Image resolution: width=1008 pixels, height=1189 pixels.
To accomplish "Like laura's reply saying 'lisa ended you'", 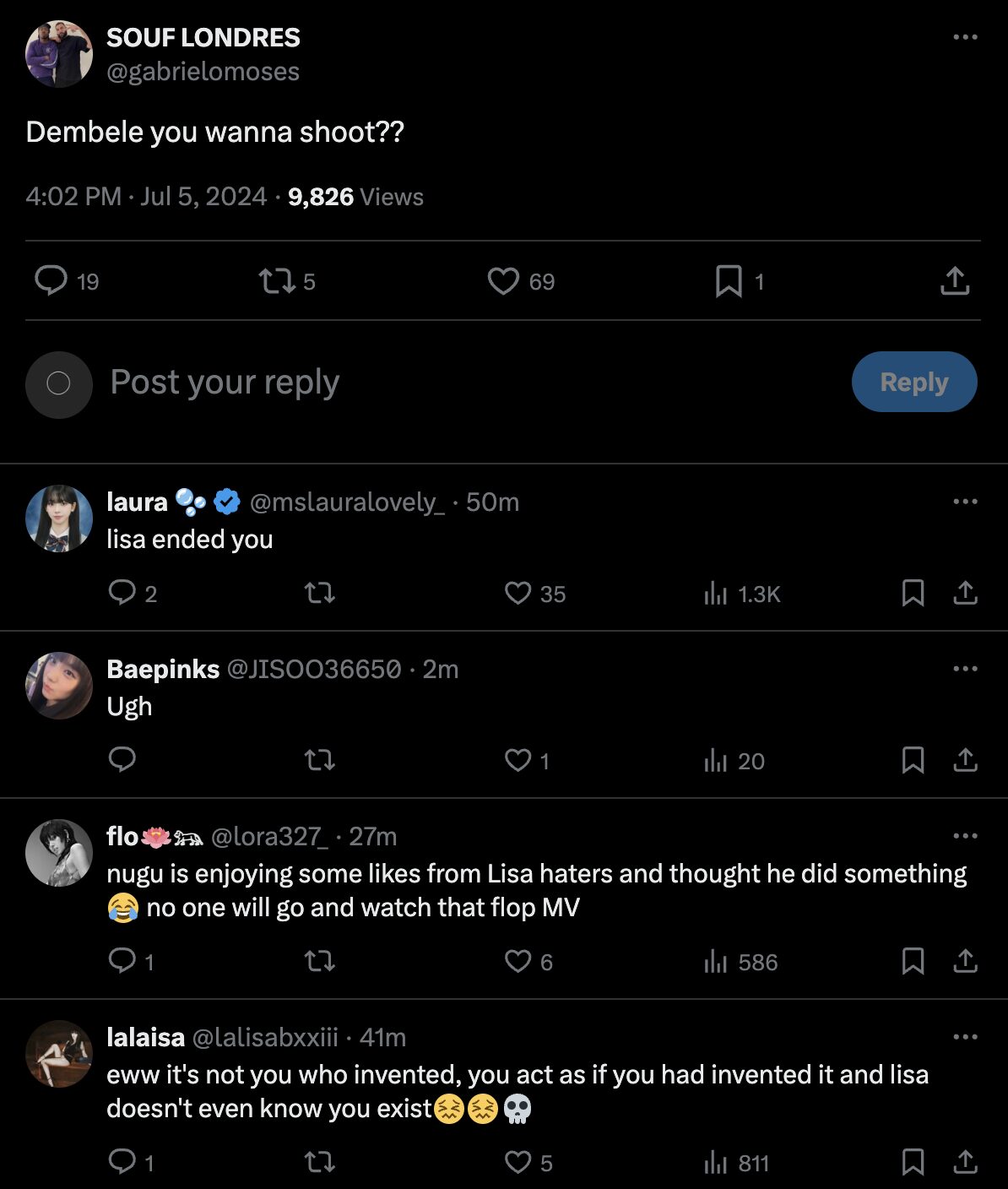I will click(518, 594).
